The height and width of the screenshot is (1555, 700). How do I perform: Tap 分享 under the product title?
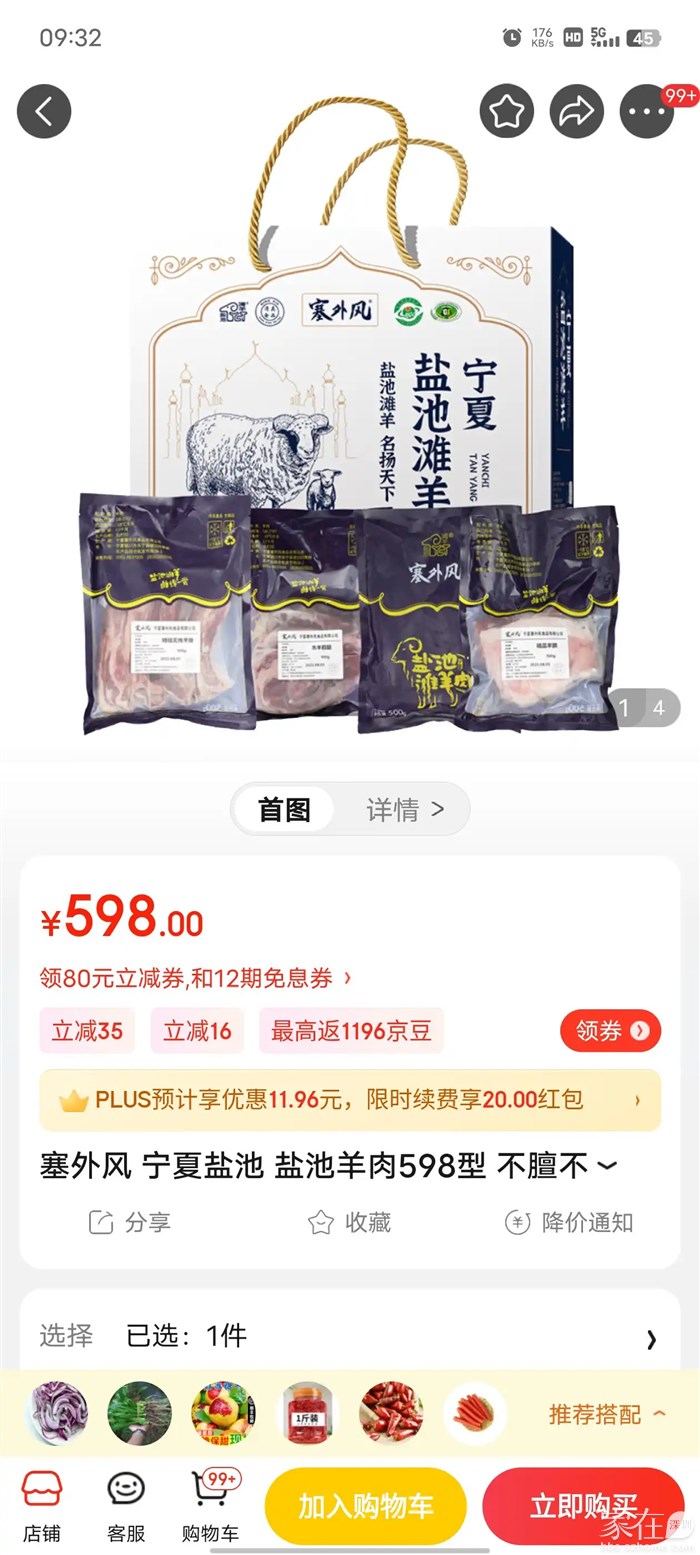pos(130,1222)
